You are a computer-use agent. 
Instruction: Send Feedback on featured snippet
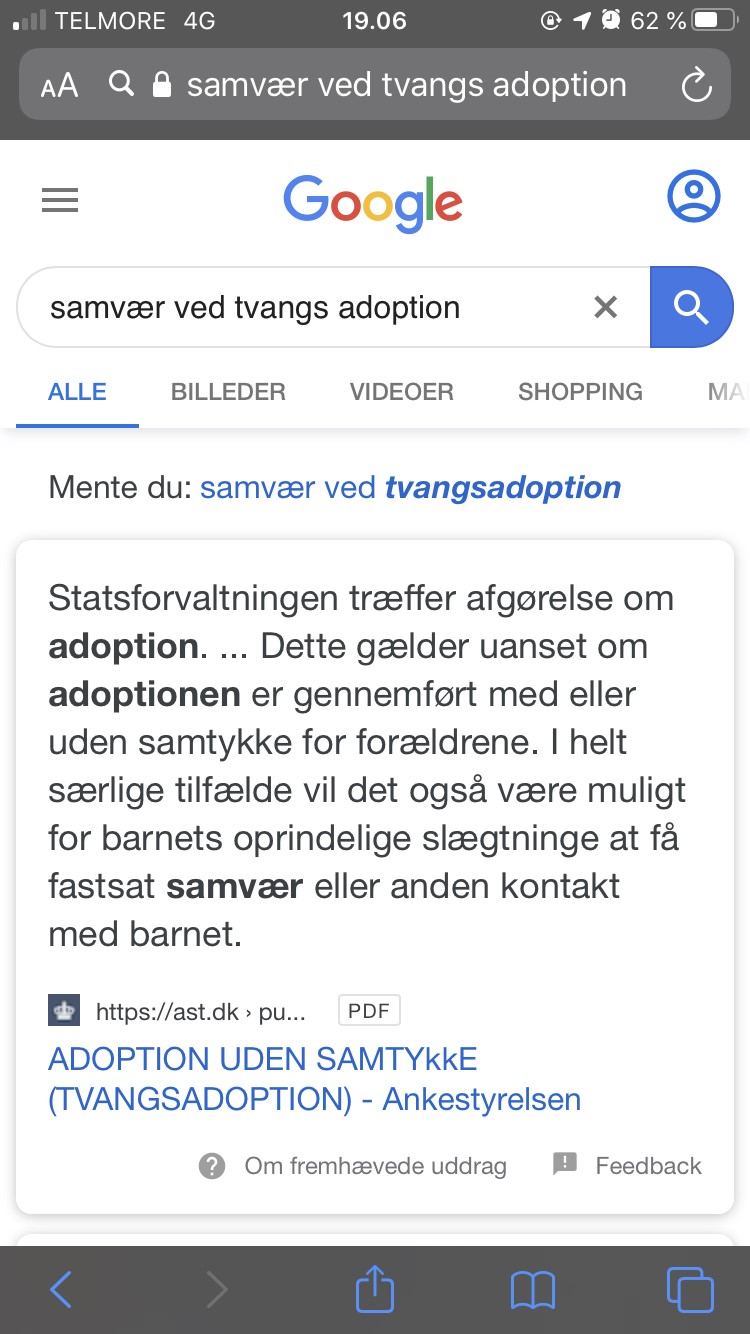click(628, 1166)
